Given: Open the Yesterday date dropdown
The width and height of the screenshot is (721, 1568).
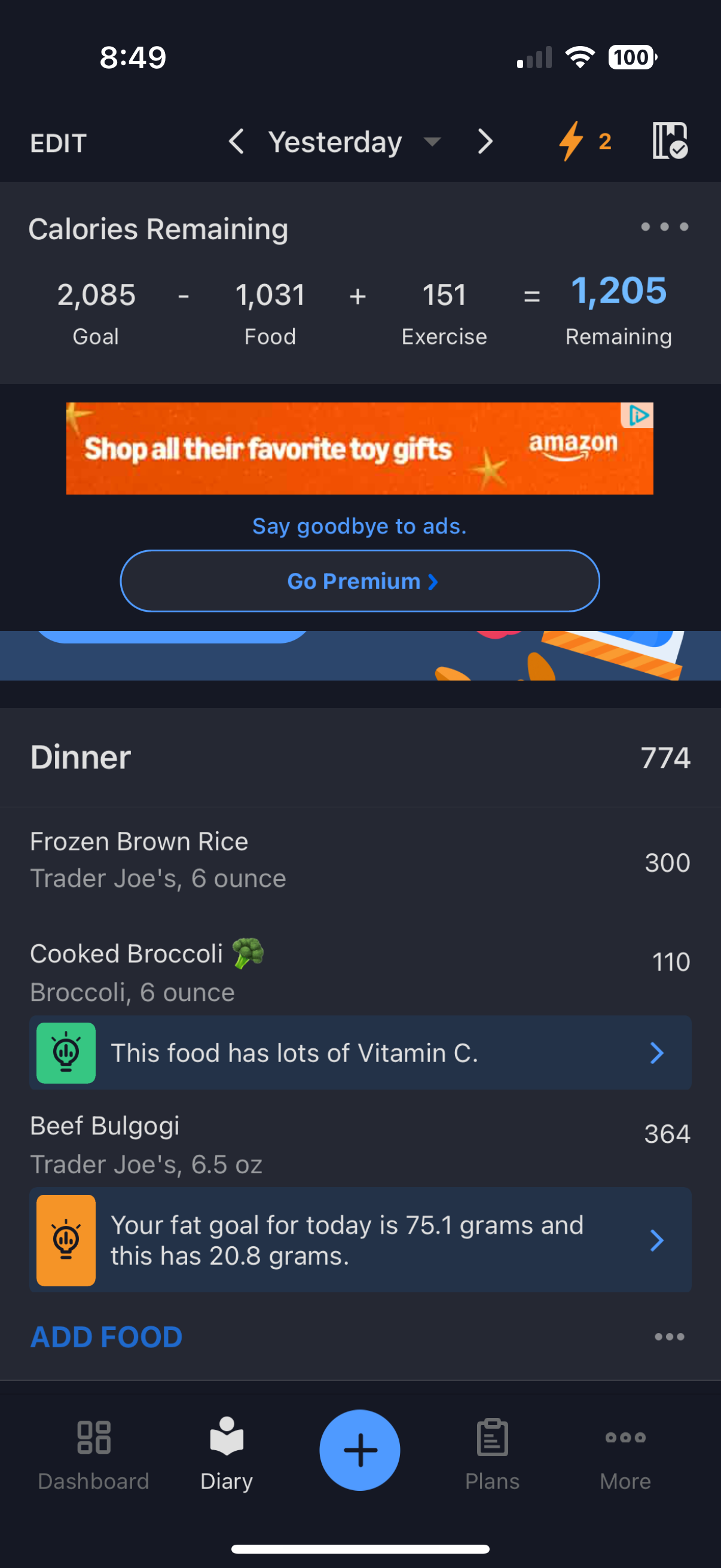Looking at the screenshot, I should 432,142.
